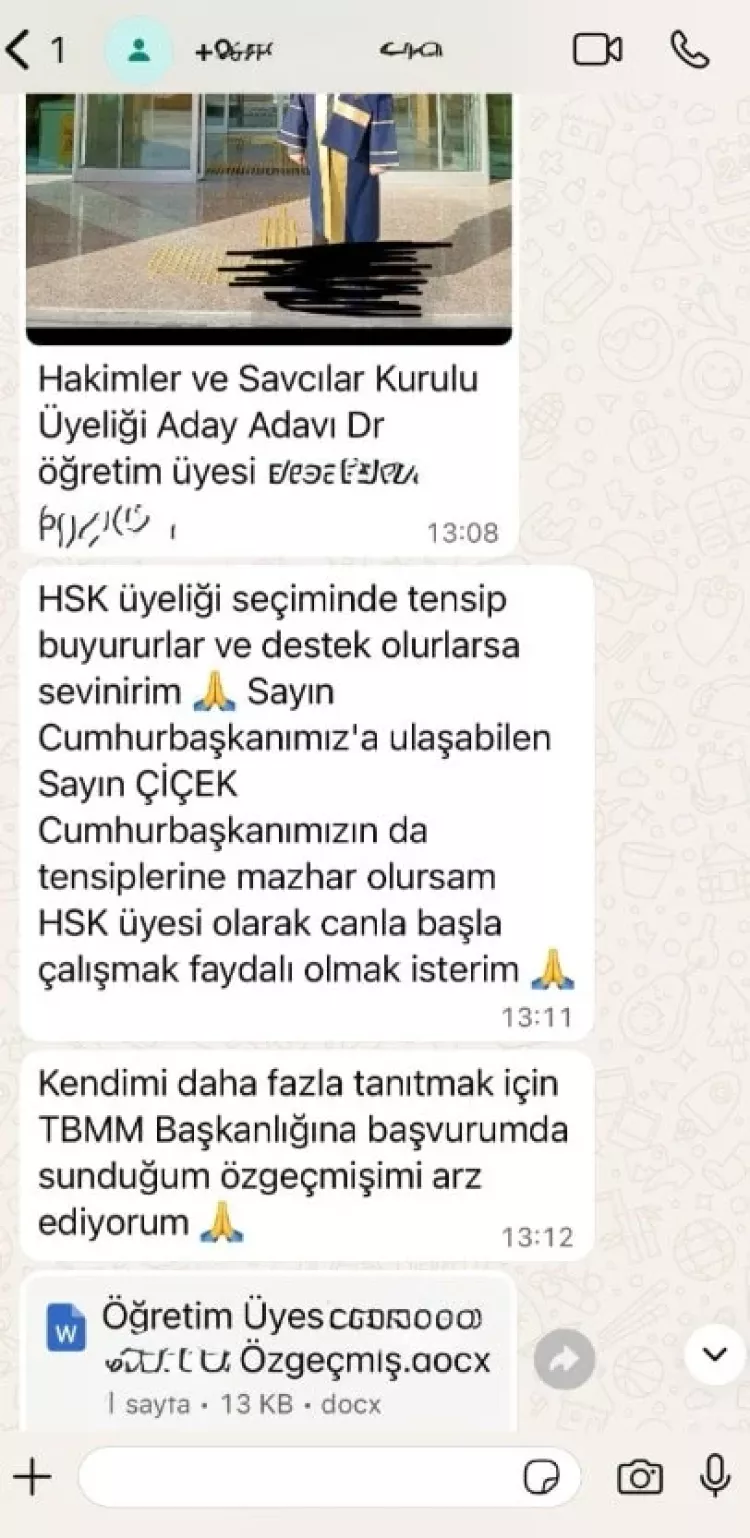This screenshot has height=1538, width=750.
Task: Go back to the chat list
Action: click(20, 49)
